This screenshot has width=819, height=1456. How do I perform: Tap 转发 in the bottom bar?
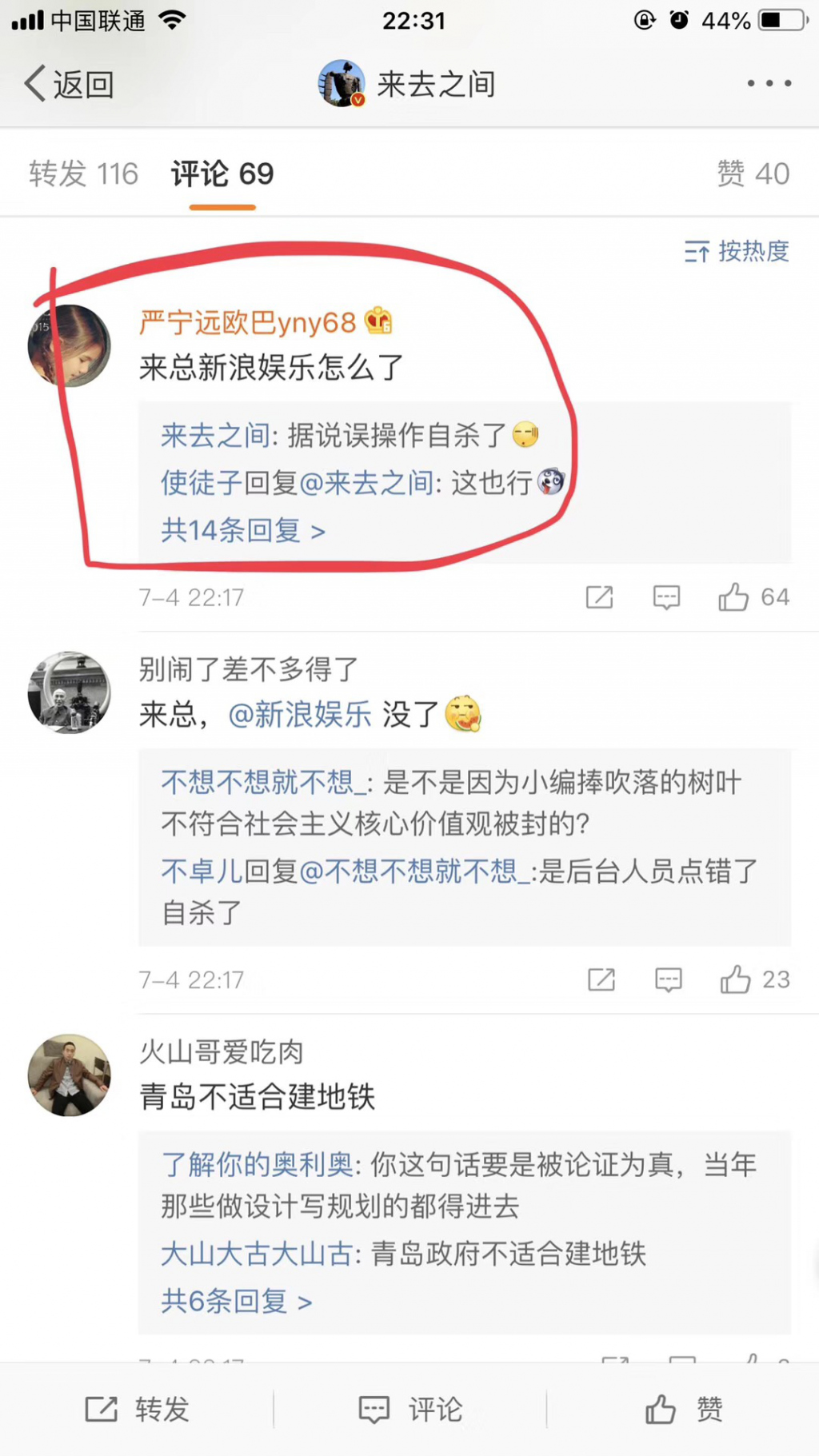point(138,1409)
